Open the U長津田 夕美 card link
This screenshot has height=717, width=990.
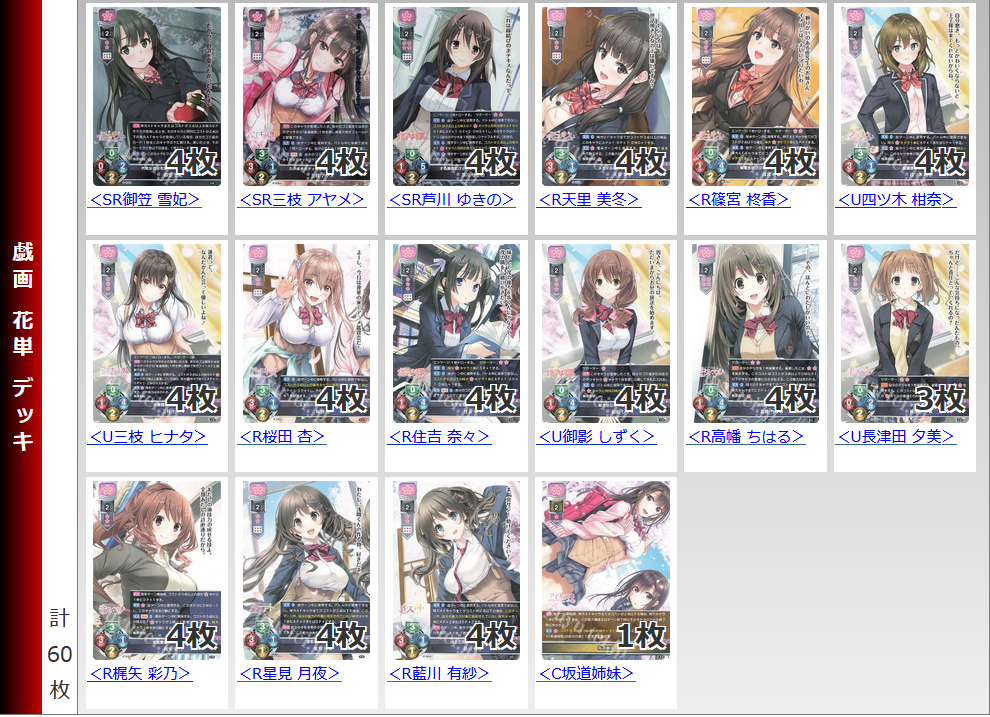896,437
